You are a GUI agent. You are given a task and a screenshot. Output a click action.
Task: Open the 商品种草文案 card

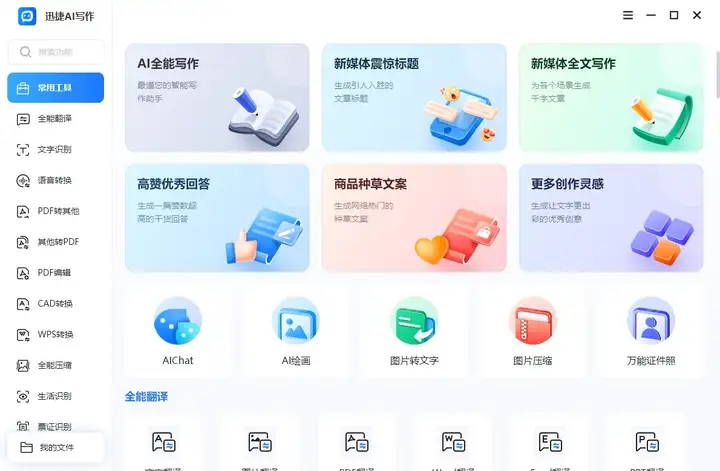coord(413,218)
